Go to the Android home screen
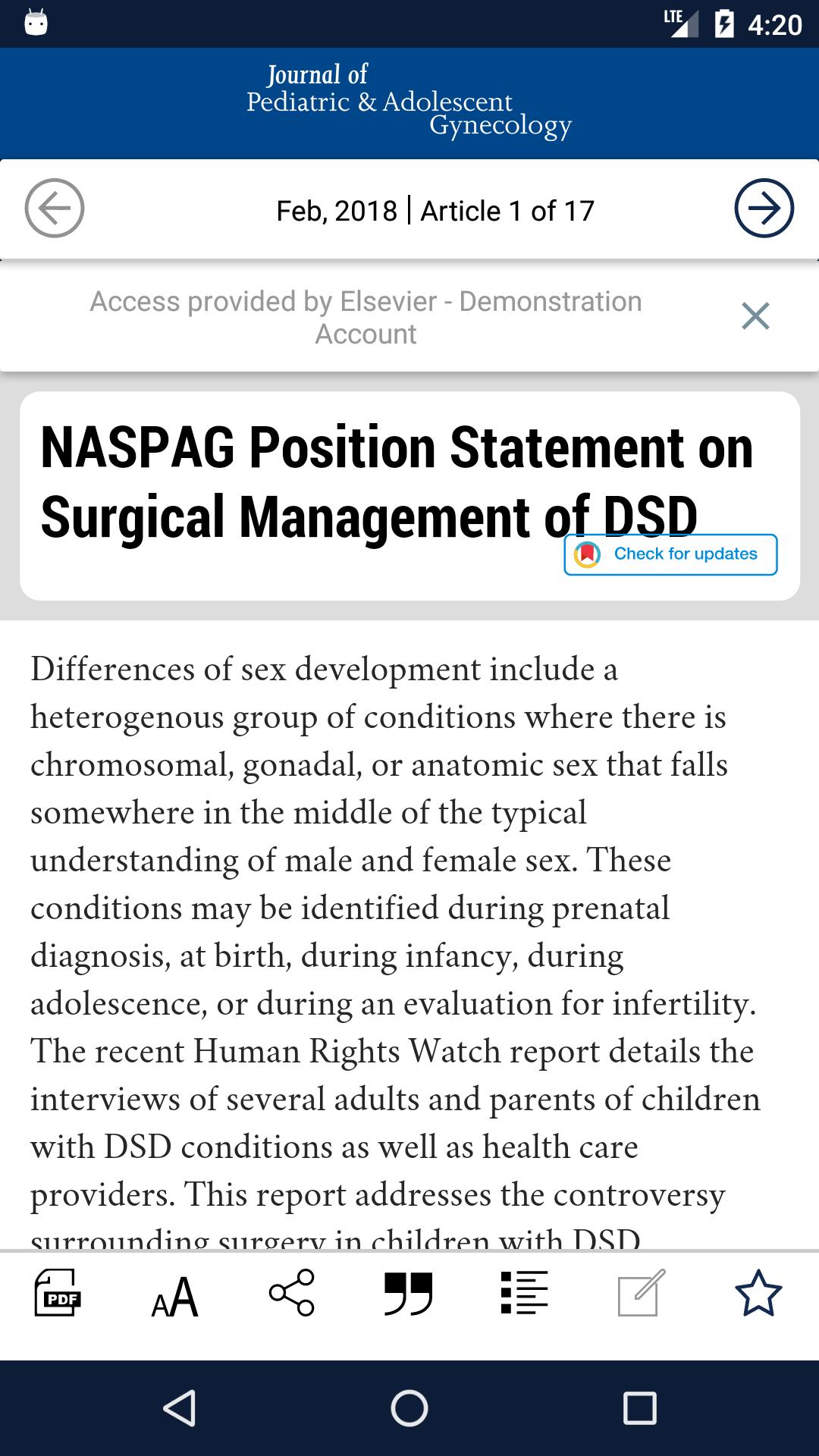Image resolution: width=819 pixels, height=1456 pixels. pos(409,1408)
